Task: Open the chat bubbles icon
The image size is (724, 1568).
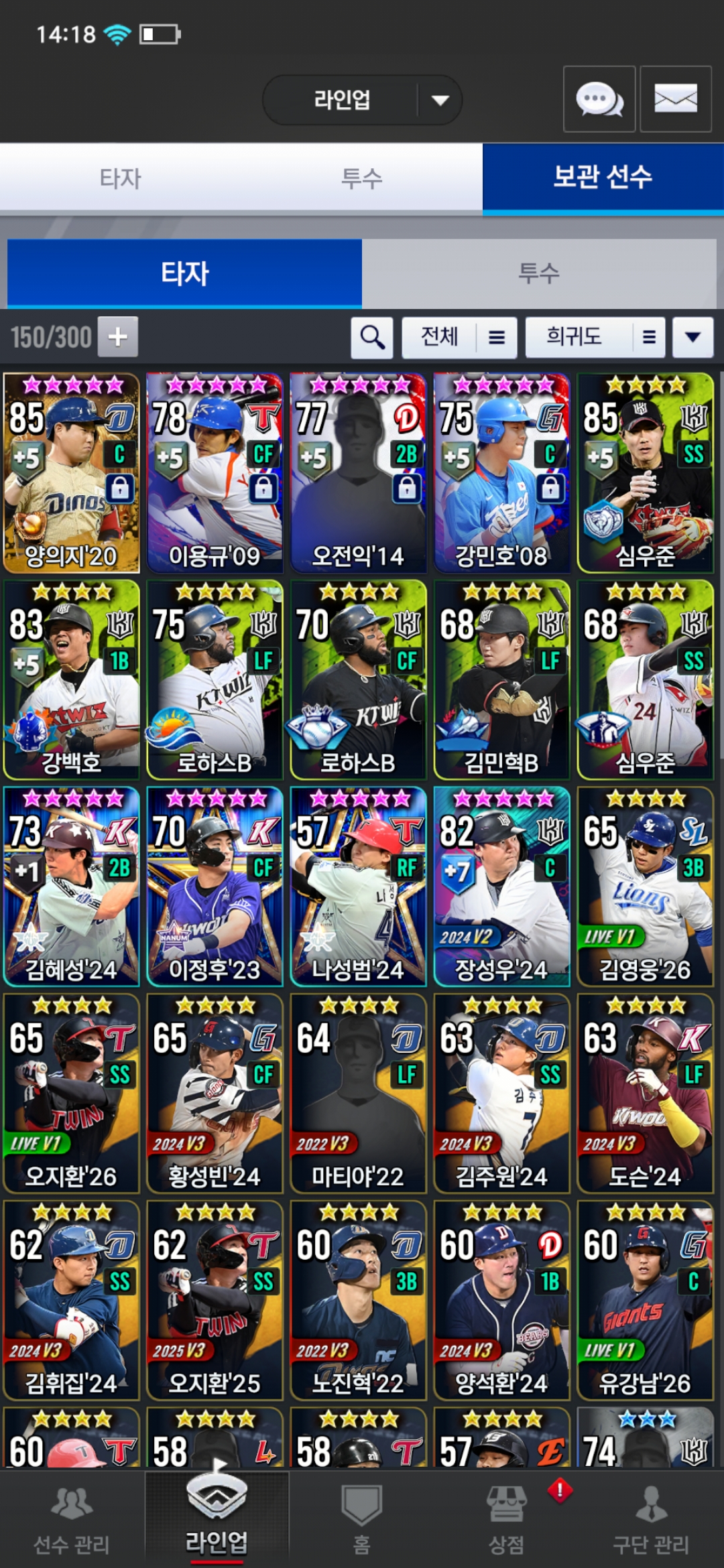Action: (x=599, y=100)
